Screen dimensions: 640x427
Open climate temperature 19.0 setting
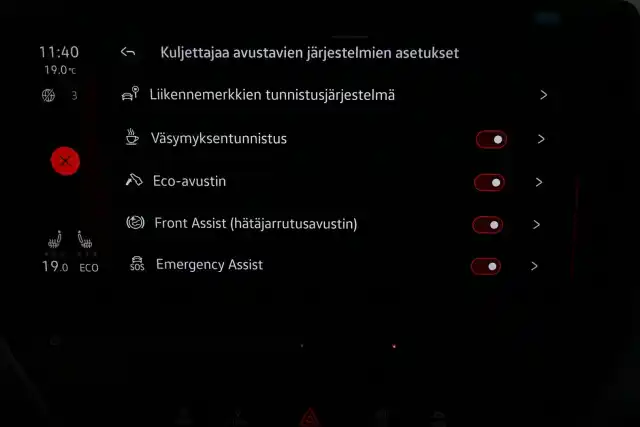click(54, 267)
